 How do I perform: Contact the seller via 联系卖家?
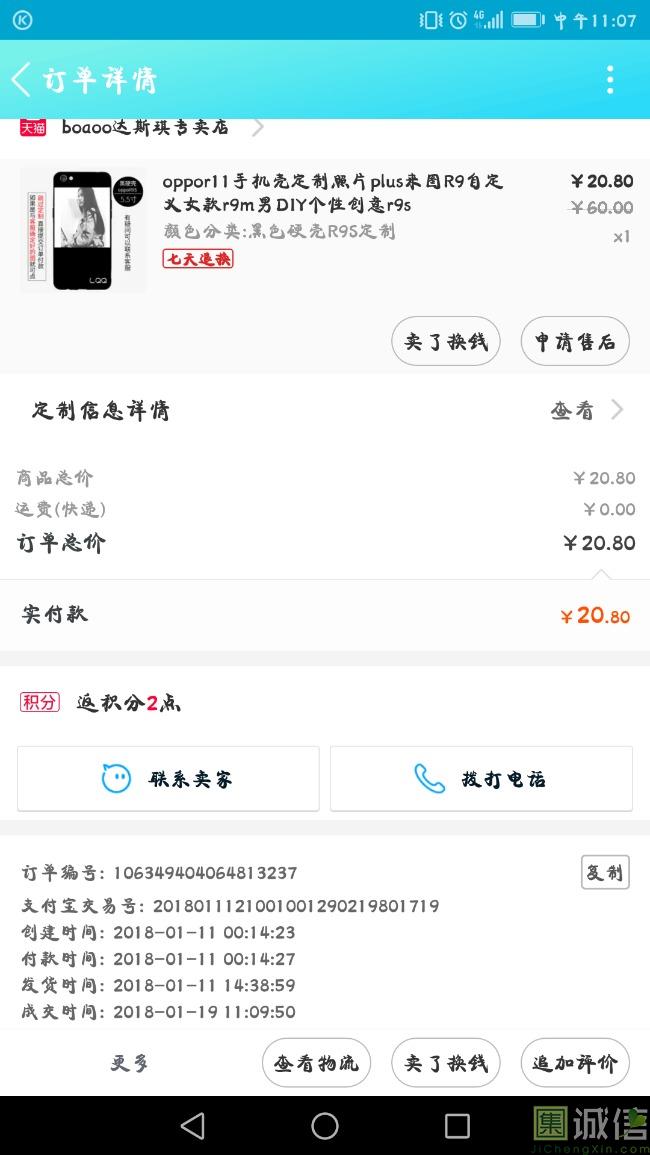coord(168,779)
